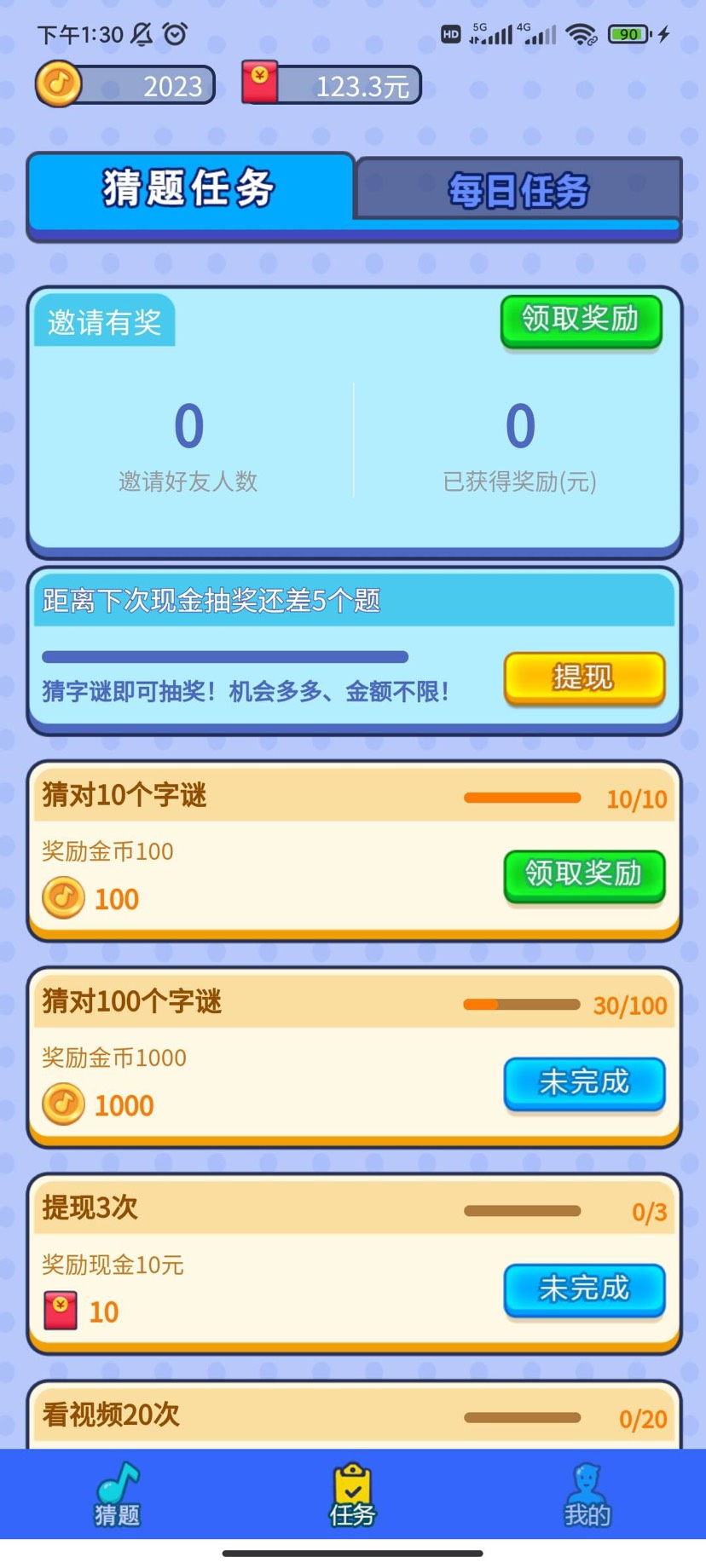Tap 未完成 on the 猜对100个字谜 task
Image resolution: width=706 pixels, height=1568 pixels.
(584, 1083)
